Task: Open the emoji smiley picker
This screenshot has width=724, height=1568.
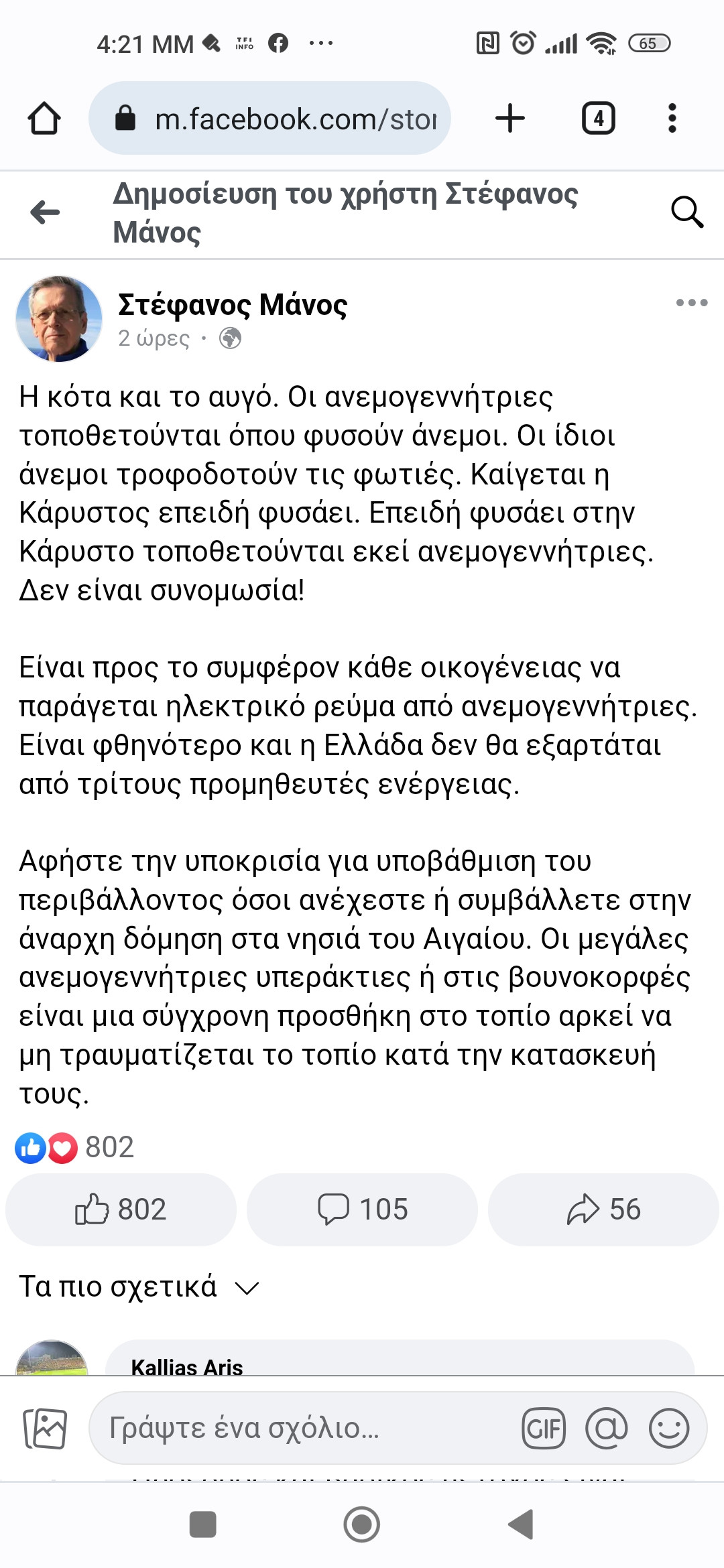Action: 668,1429
